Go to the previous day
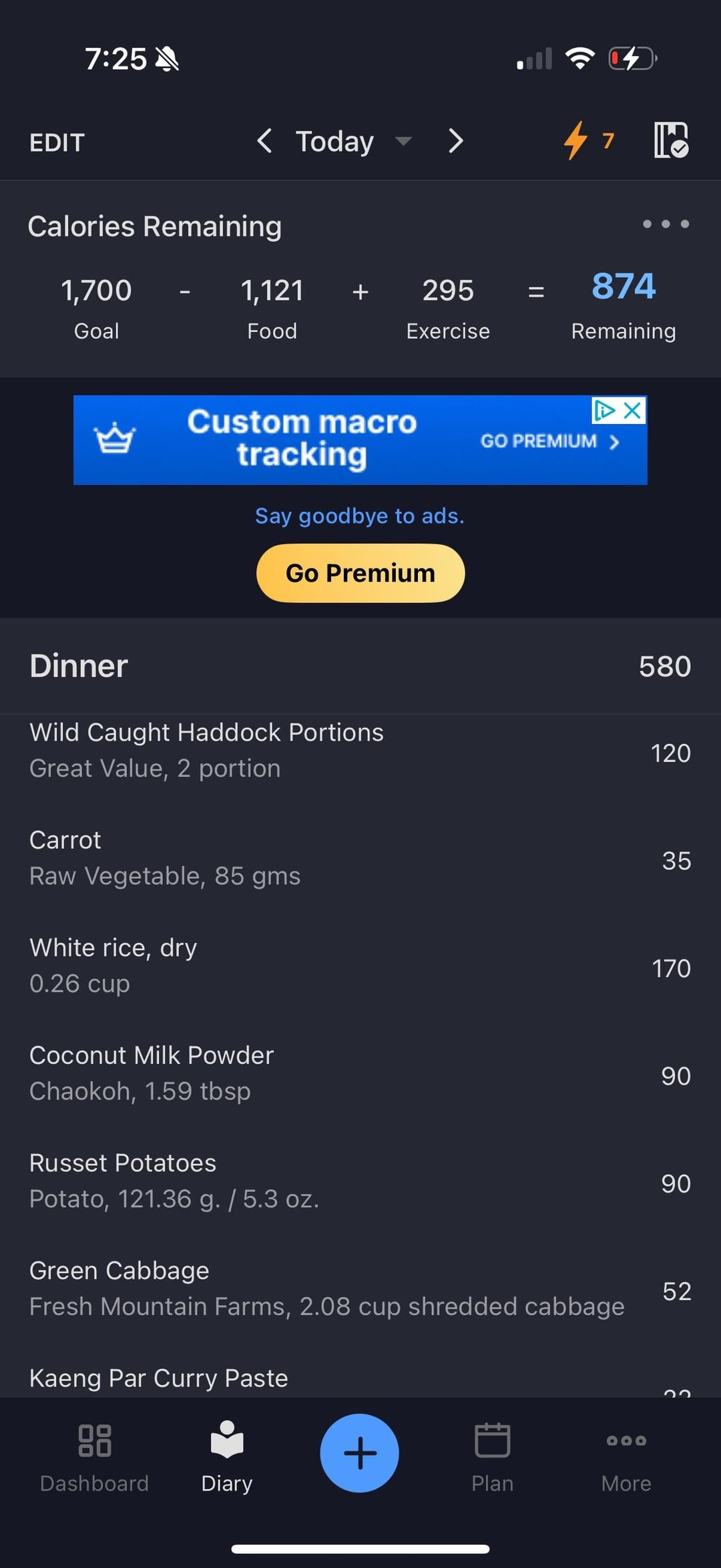The width and height of the screenshot is (721, 1568). coord(264,141)
